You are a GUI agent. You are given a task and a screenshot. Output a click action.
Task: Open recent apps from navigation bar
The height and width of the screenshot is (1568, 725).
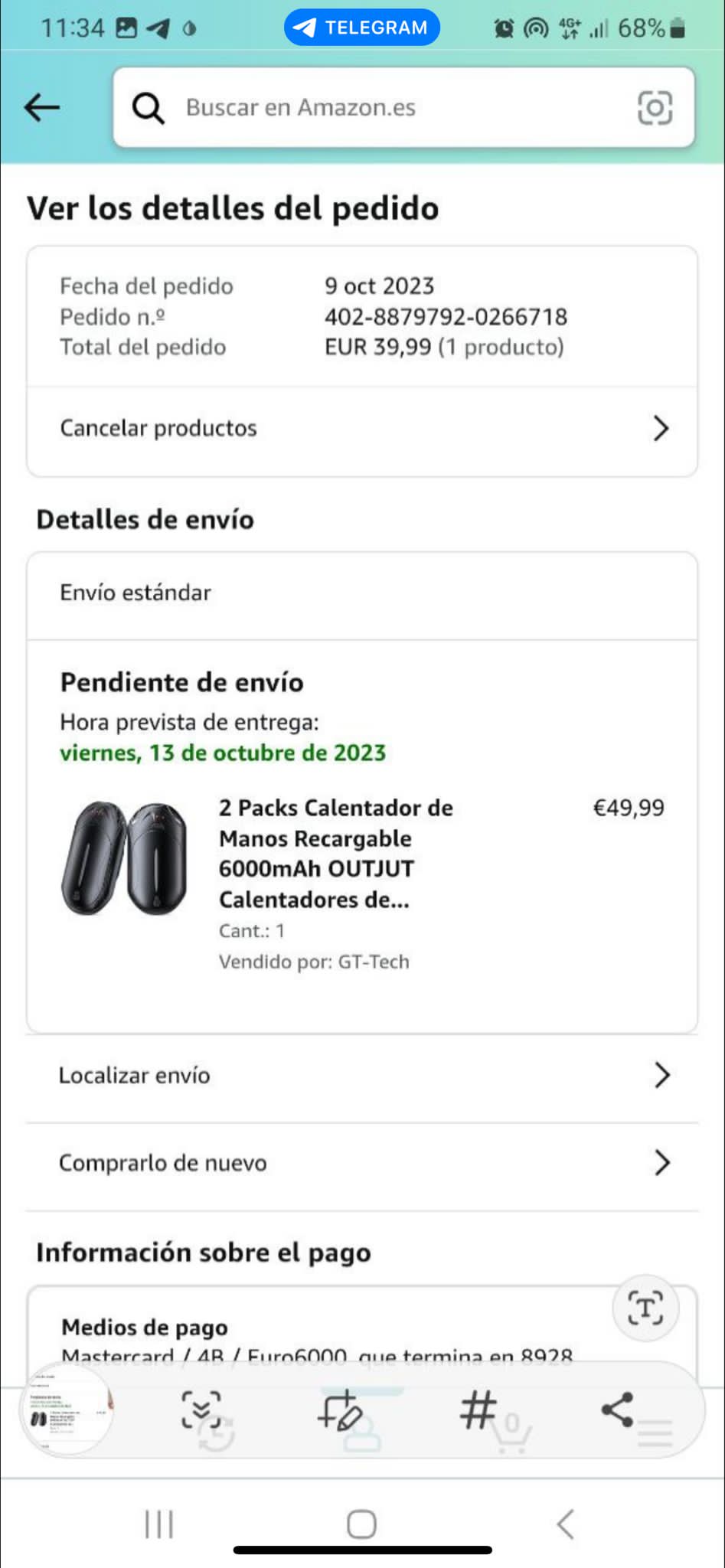click(x=159, y=1524)
